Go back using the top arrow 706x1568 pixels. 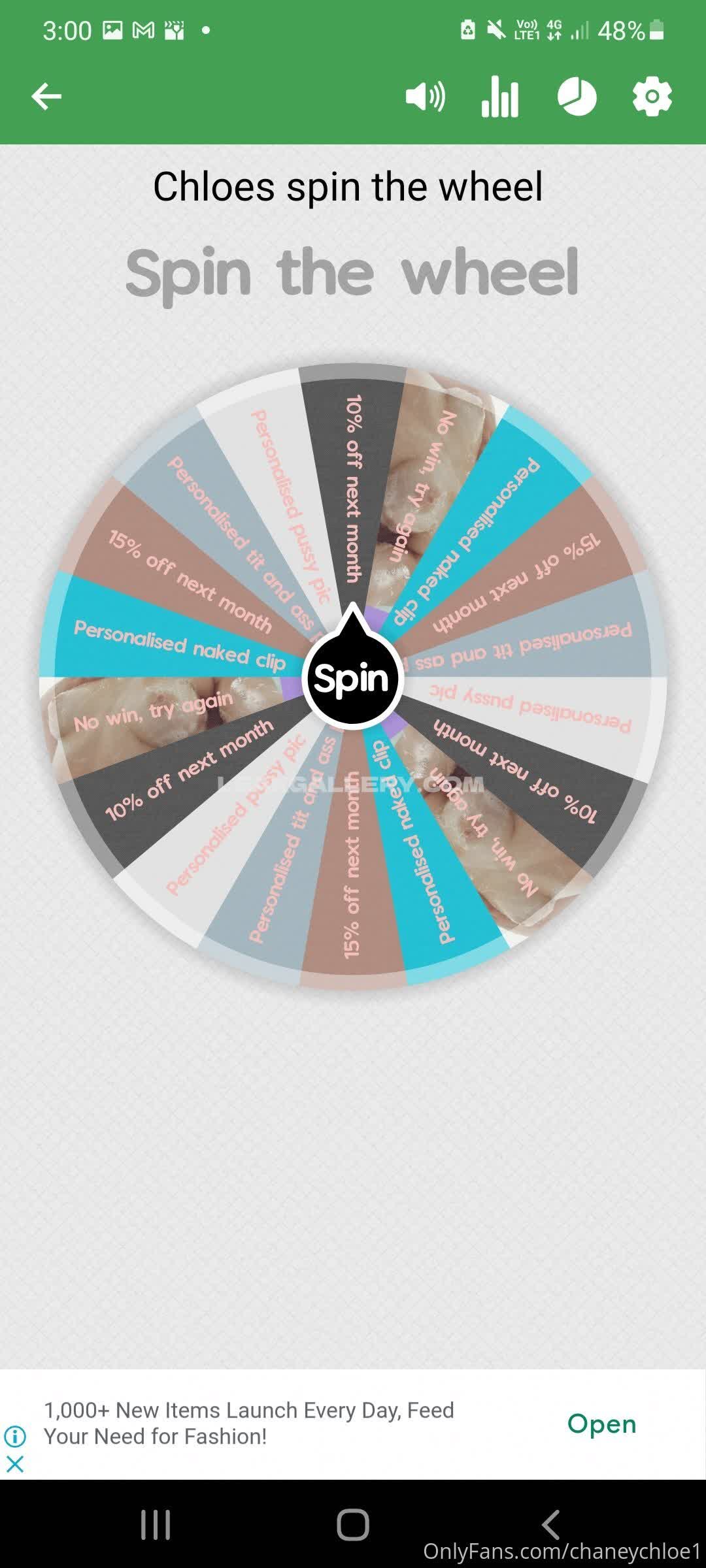(46, 97)
